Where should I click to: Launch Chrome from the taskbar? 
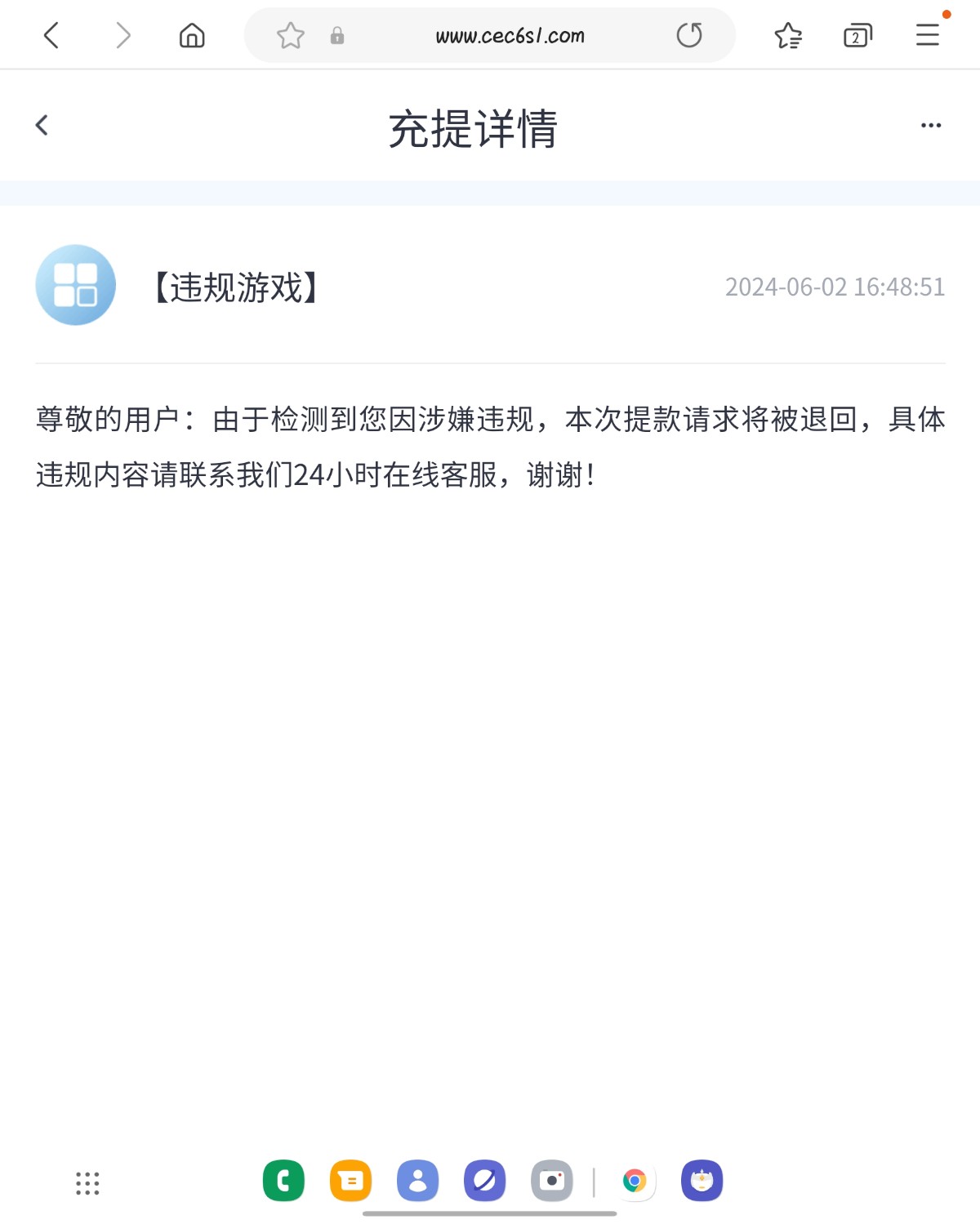coord(635,1181)
